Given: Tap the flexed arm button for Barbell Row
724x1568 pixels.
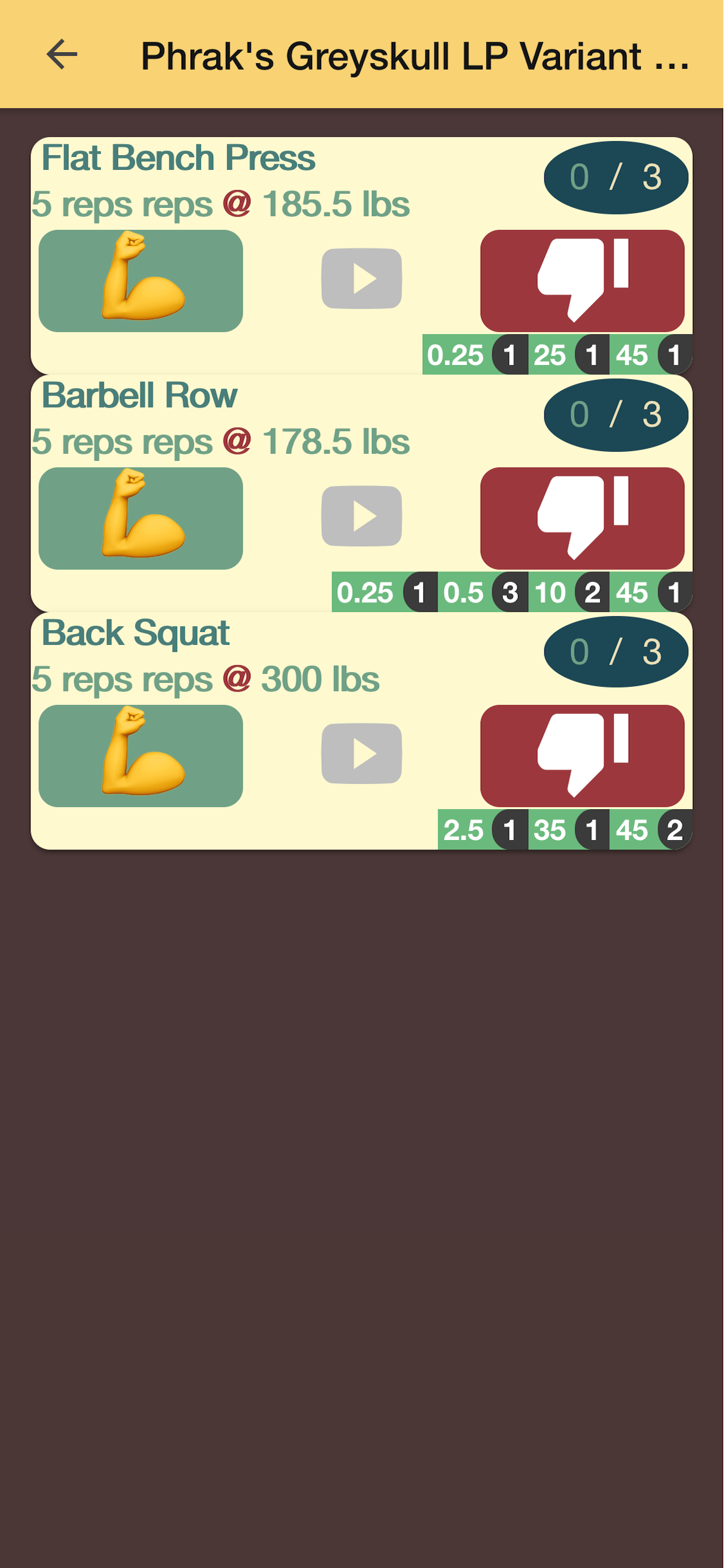Looking at the screenshot, I should [x=140, y=518].
